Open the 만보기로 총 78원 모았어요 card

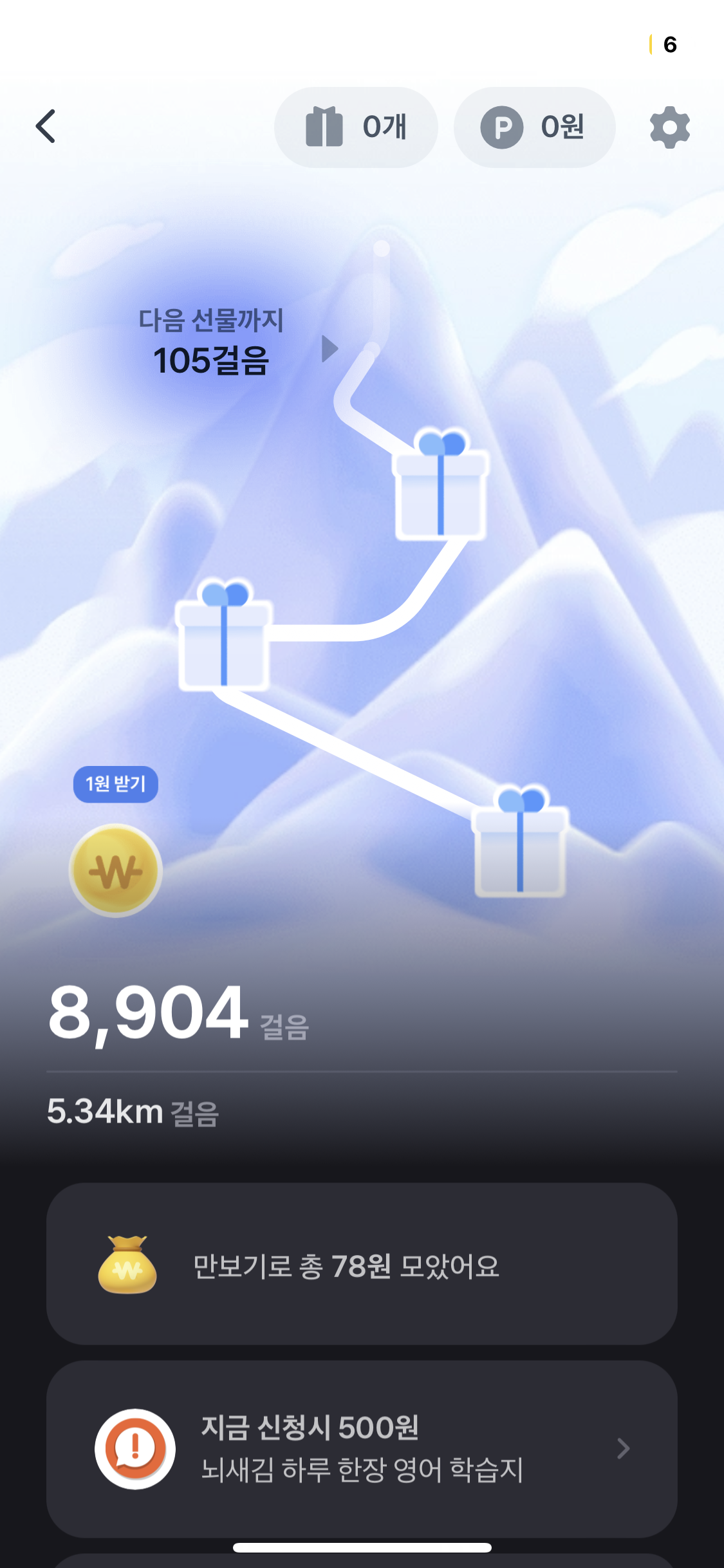tap(362, 1265)
